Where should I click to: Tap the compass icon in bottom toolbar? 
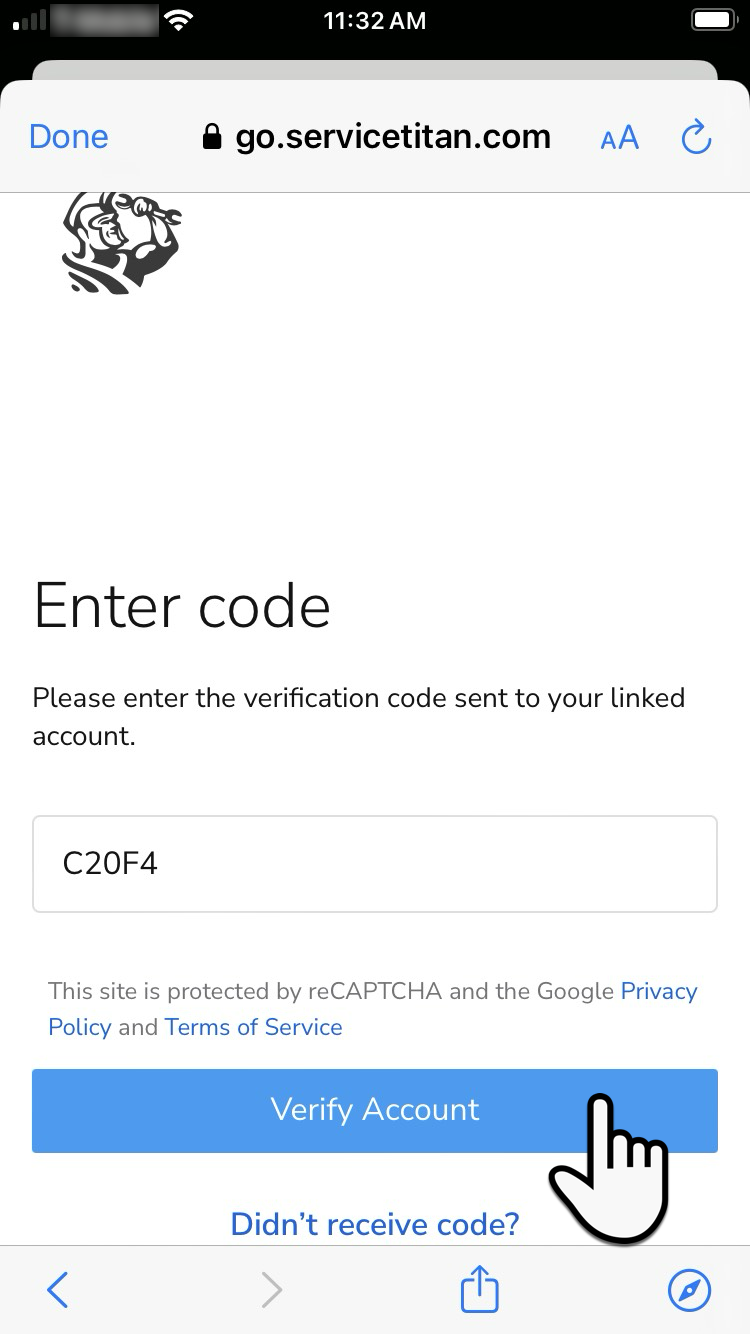pos(690,1290)
